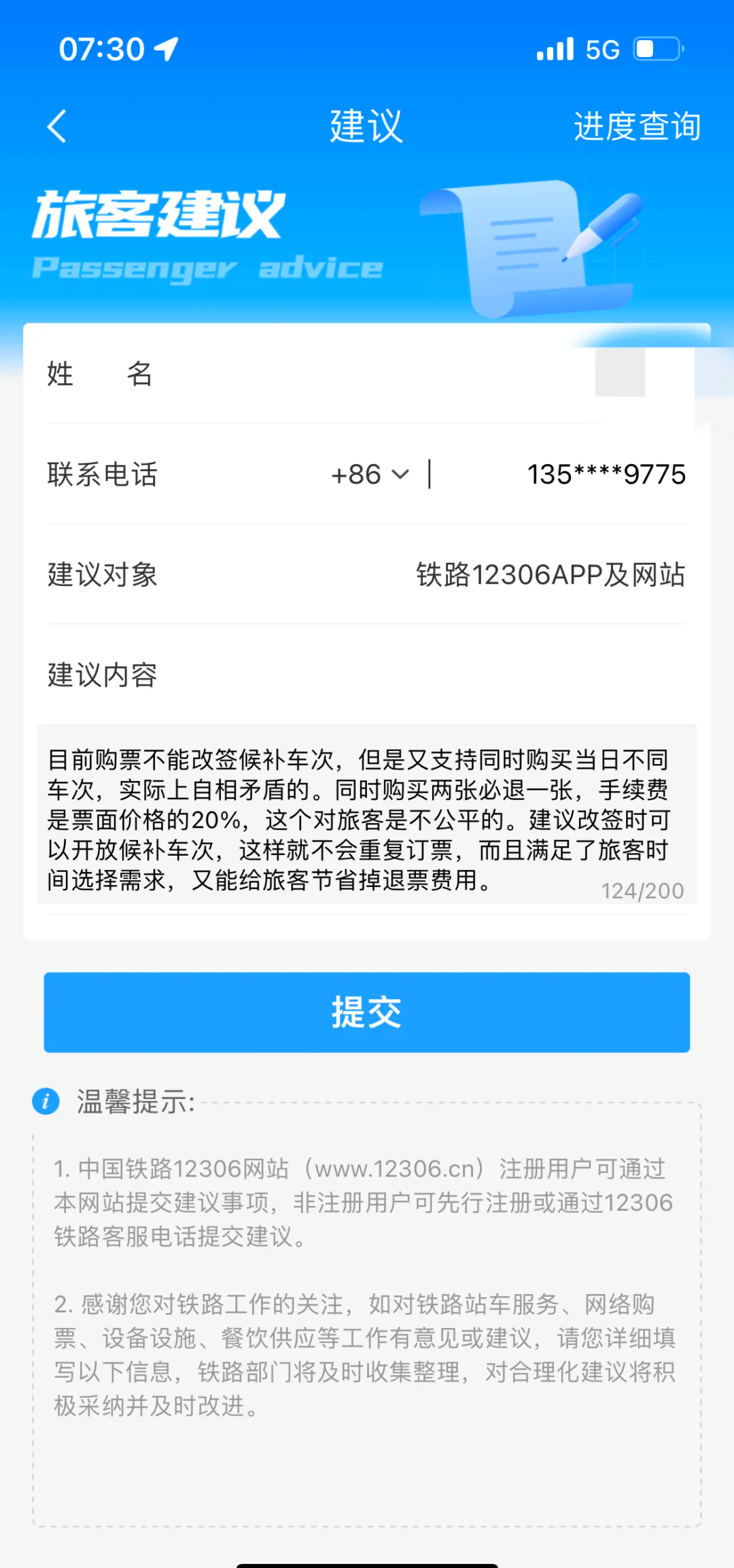Tap the back arrow to return

(x=58, y=126)
